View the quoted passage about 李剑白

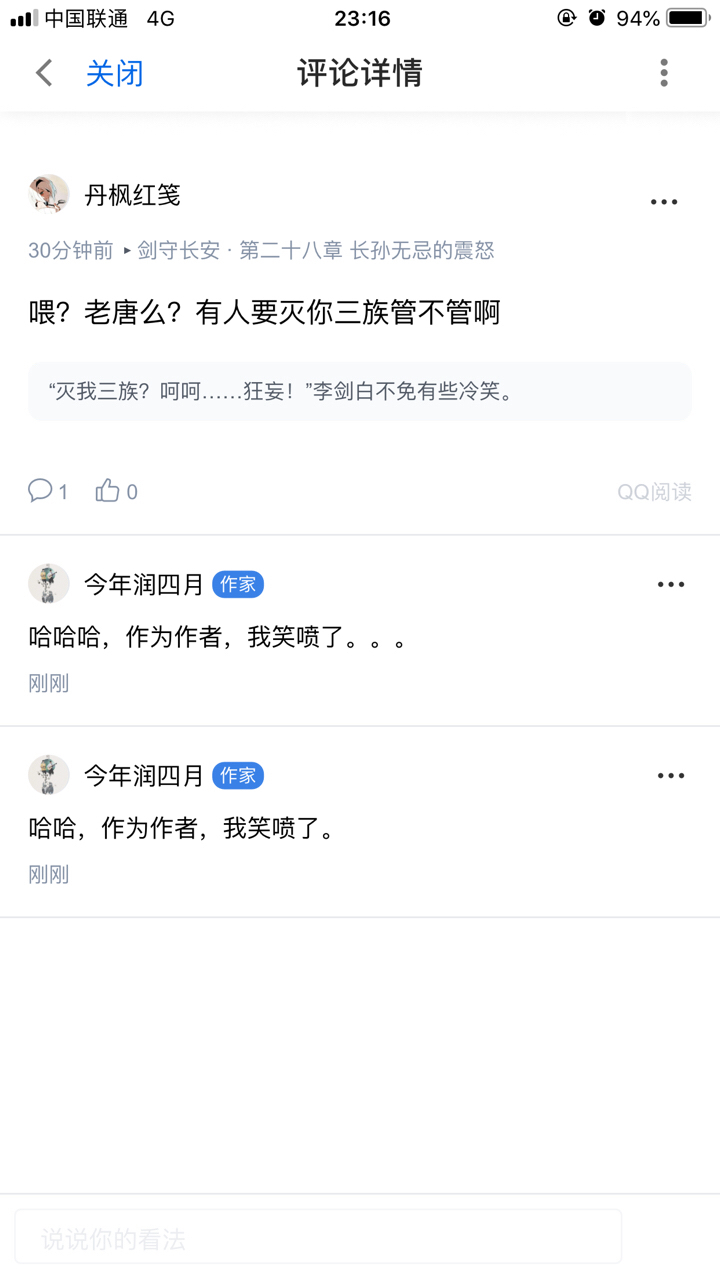(x=359, y=392)
